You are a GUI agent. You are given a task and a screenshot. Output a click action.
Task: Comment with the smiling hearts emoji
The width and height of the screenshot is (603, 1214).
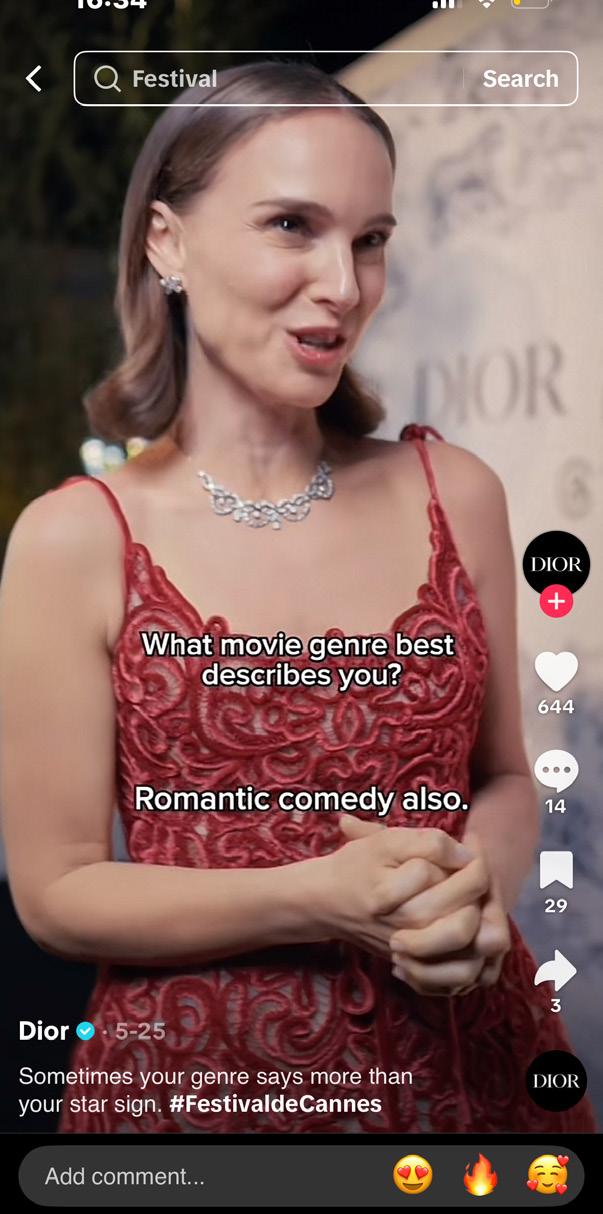tap(547, 1176)
